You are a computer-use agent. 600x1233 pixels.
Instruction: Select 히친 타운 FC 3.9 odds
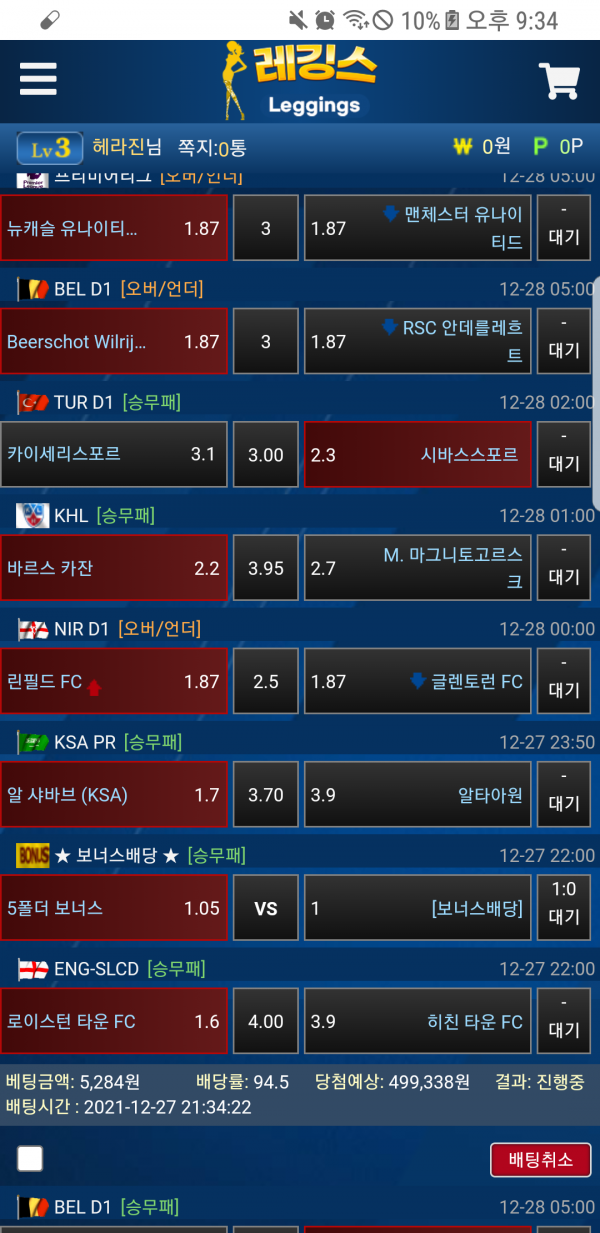(x=417, y=1021)
